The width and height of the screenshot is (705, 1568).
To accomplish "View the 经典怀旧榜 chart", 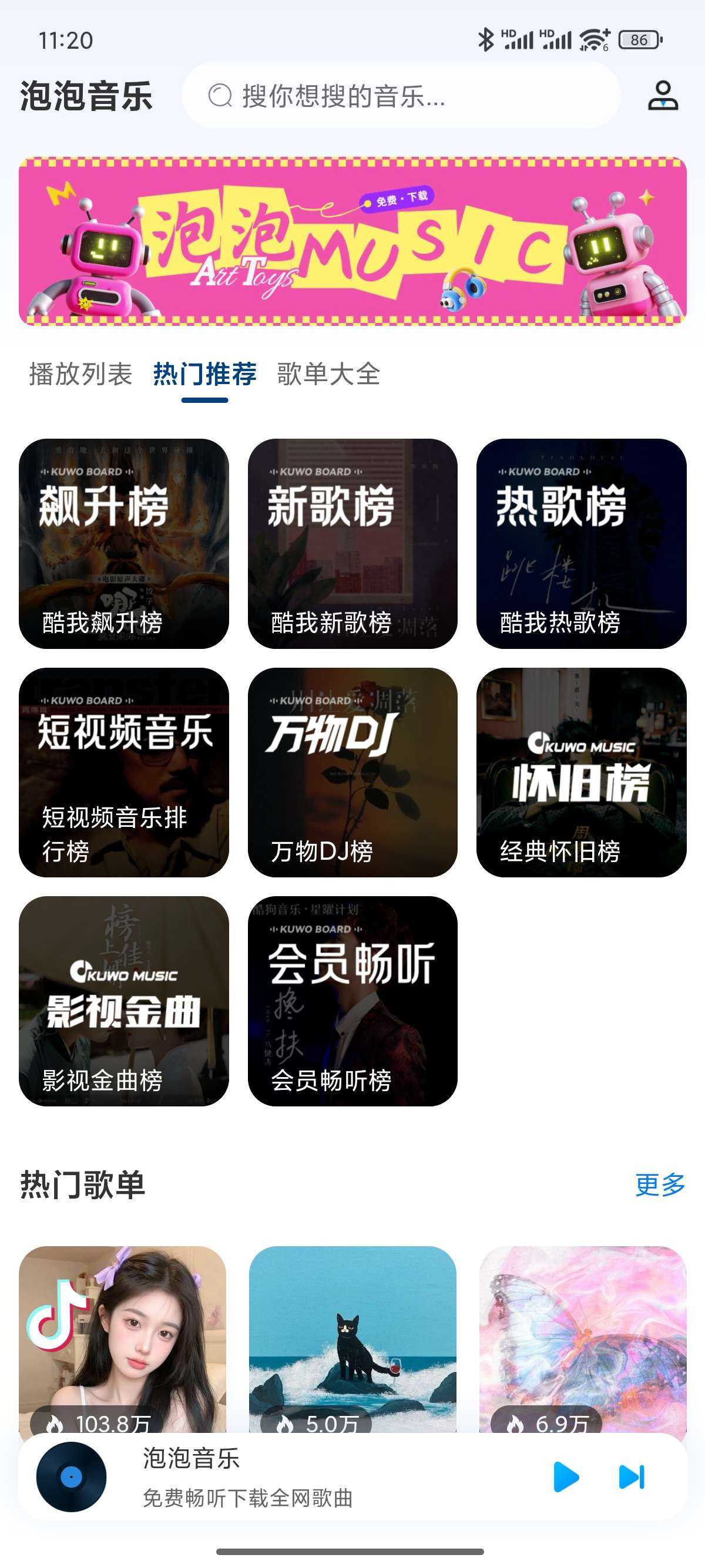I will tap(581, 772).
